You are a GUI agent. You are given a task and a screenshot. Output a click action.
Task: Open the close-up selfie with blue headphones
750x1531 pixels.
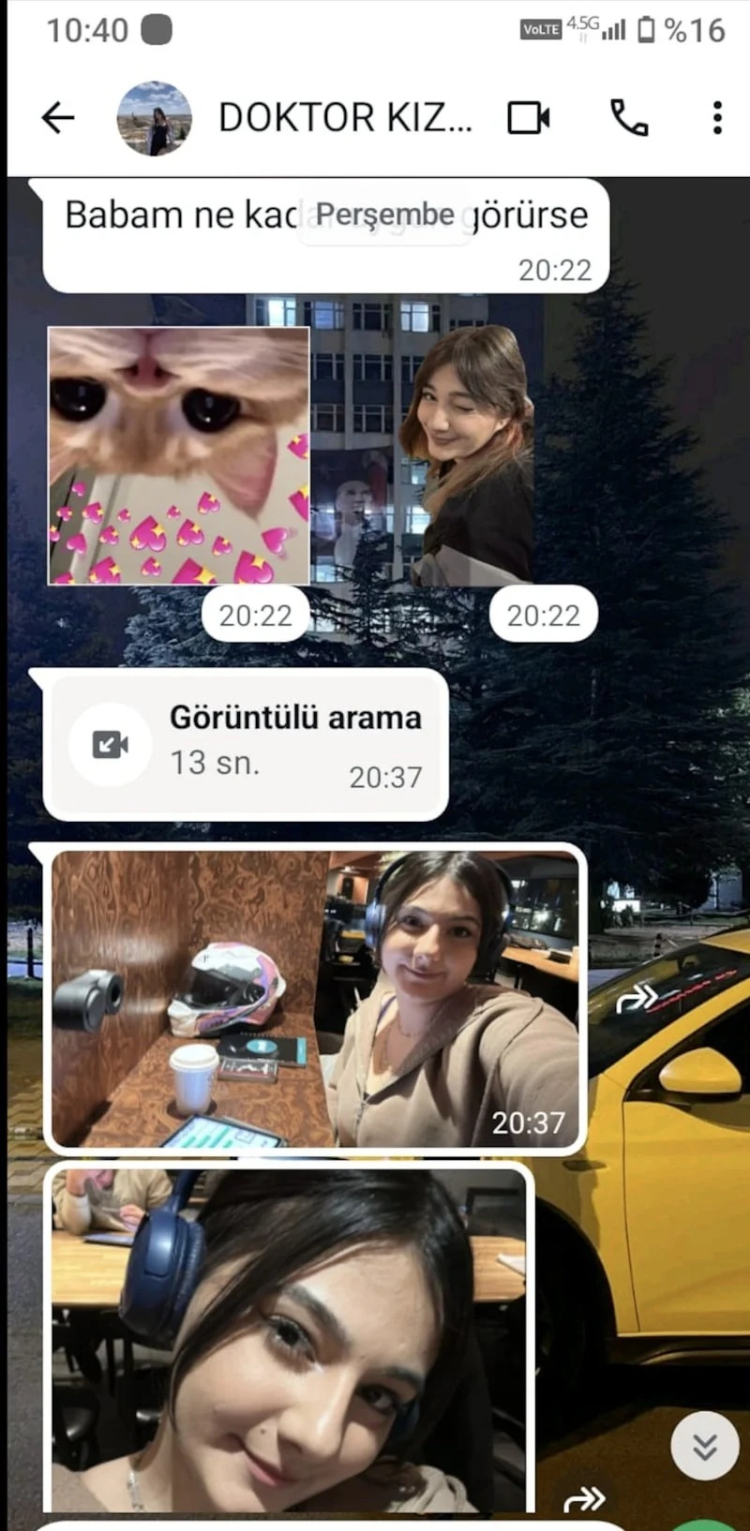288,1340
